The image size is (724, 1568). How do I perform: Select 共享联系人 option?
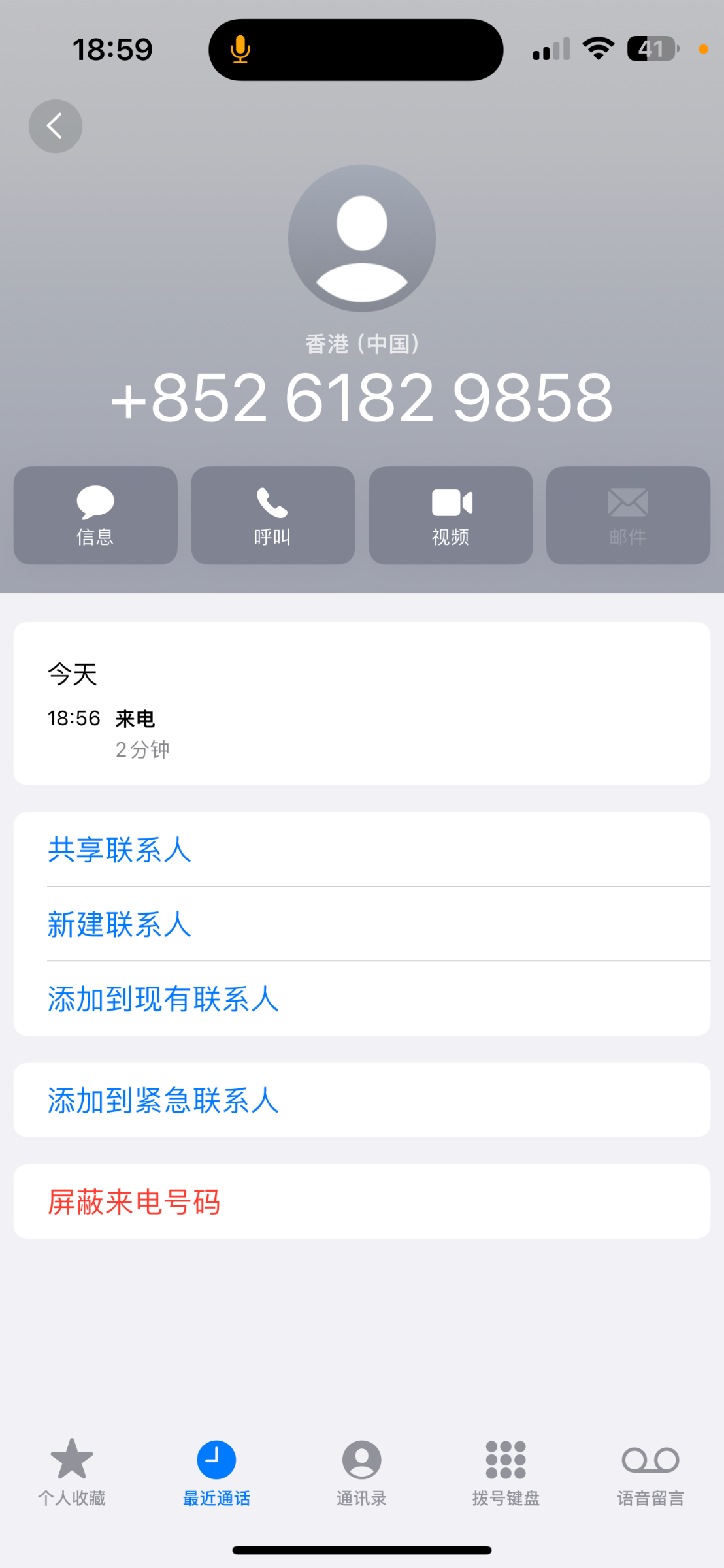point(120,850)
